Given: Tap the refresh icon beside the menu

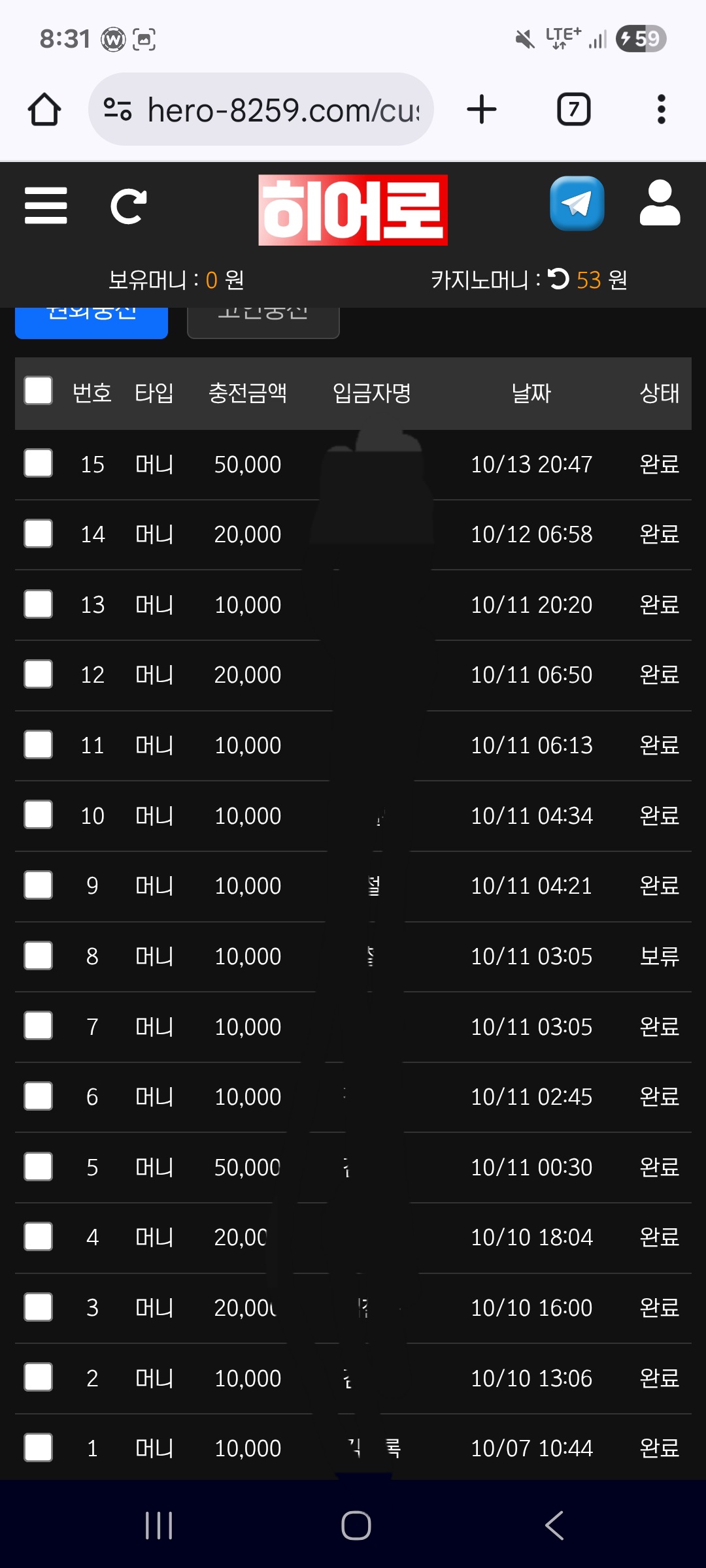Looking at the screenshot, I should tap(128, 206).
